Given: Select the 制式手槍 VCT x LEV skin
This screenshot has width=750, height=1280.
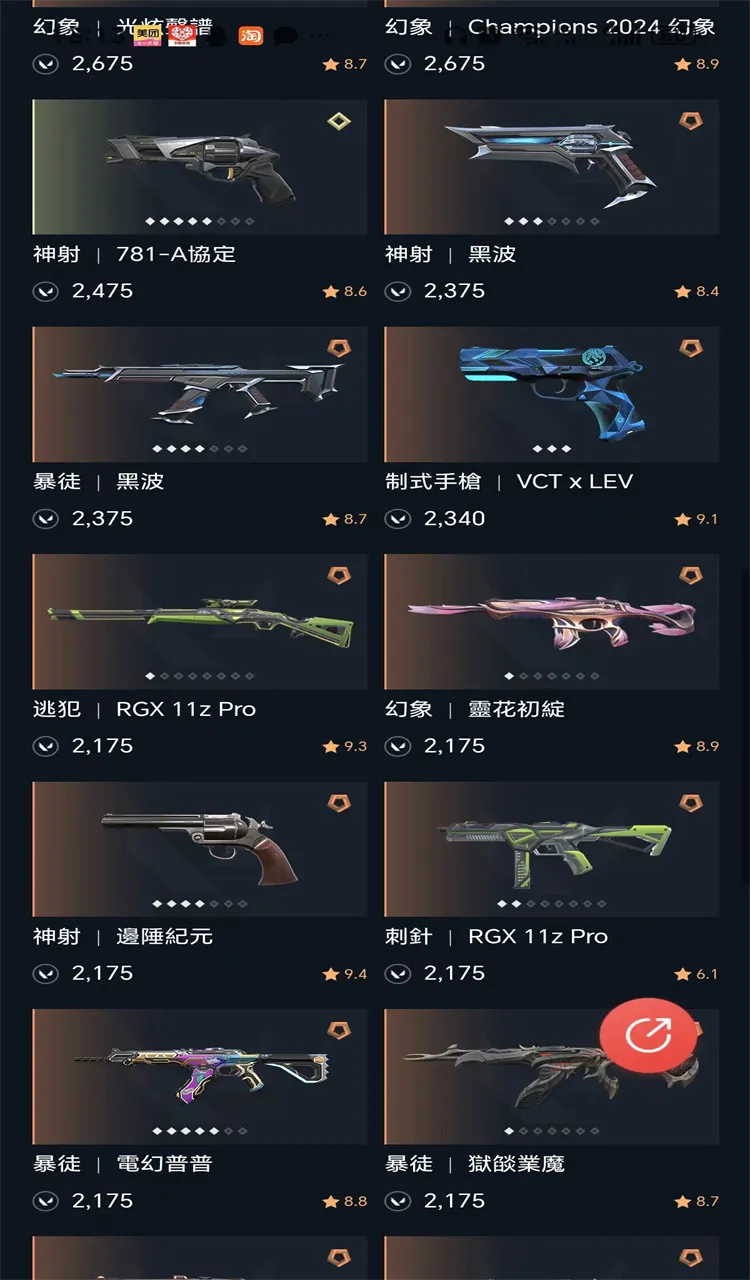Looking at the screenshot, I should (x=551, y=394).
